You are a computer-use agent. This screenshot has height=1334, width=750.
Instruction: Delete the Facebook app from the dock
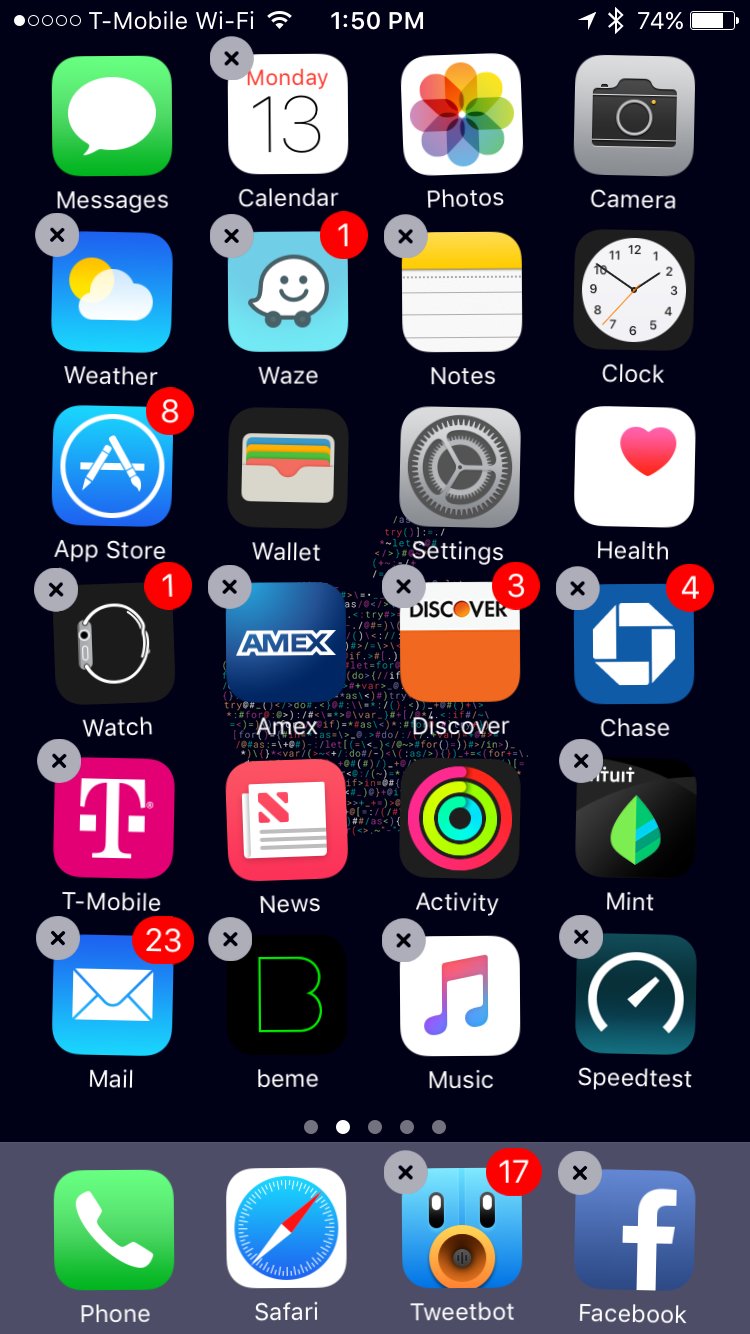580,1172
